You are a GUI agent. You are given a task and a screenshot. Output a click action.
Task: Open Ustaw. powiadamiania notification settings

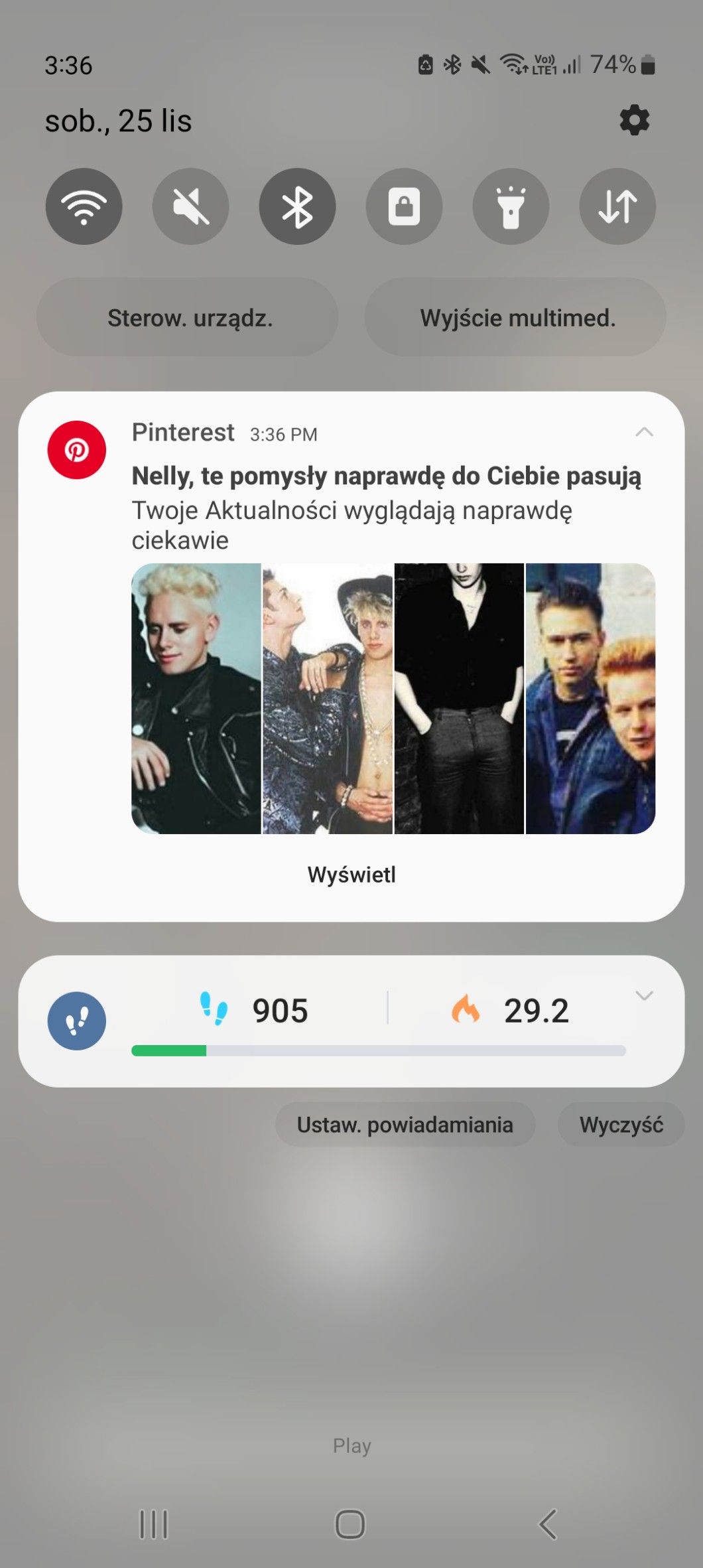coord(405,1125)
